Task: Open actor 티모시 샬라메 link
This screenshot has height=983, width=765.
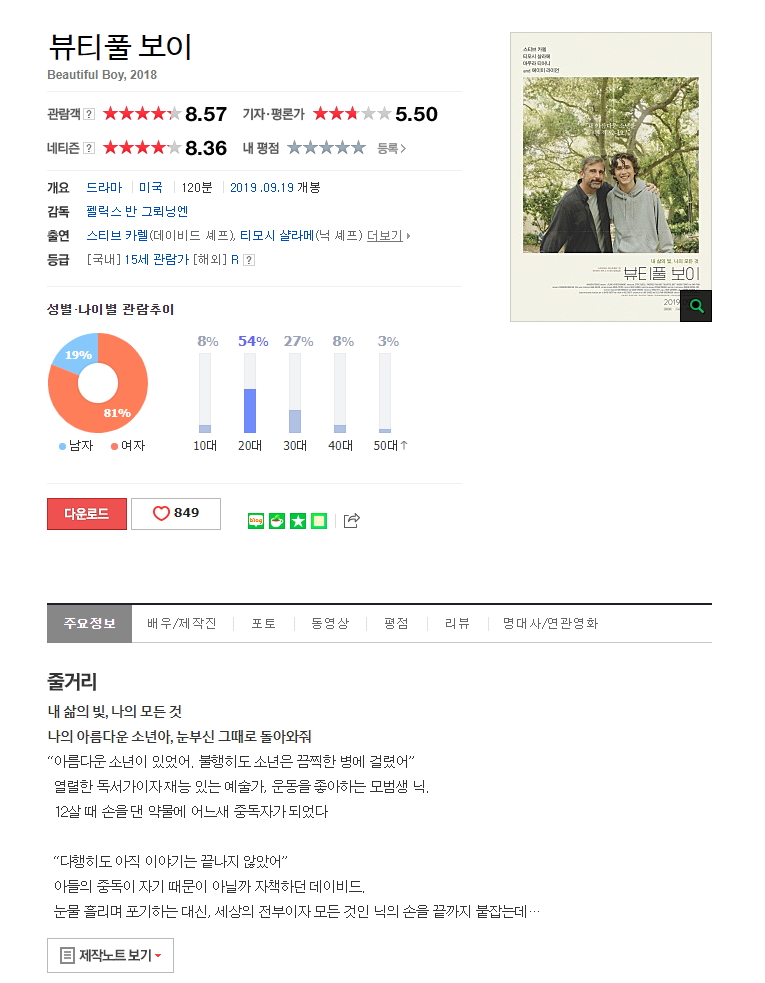Action: pyautogui.click(x=277, y=236)
